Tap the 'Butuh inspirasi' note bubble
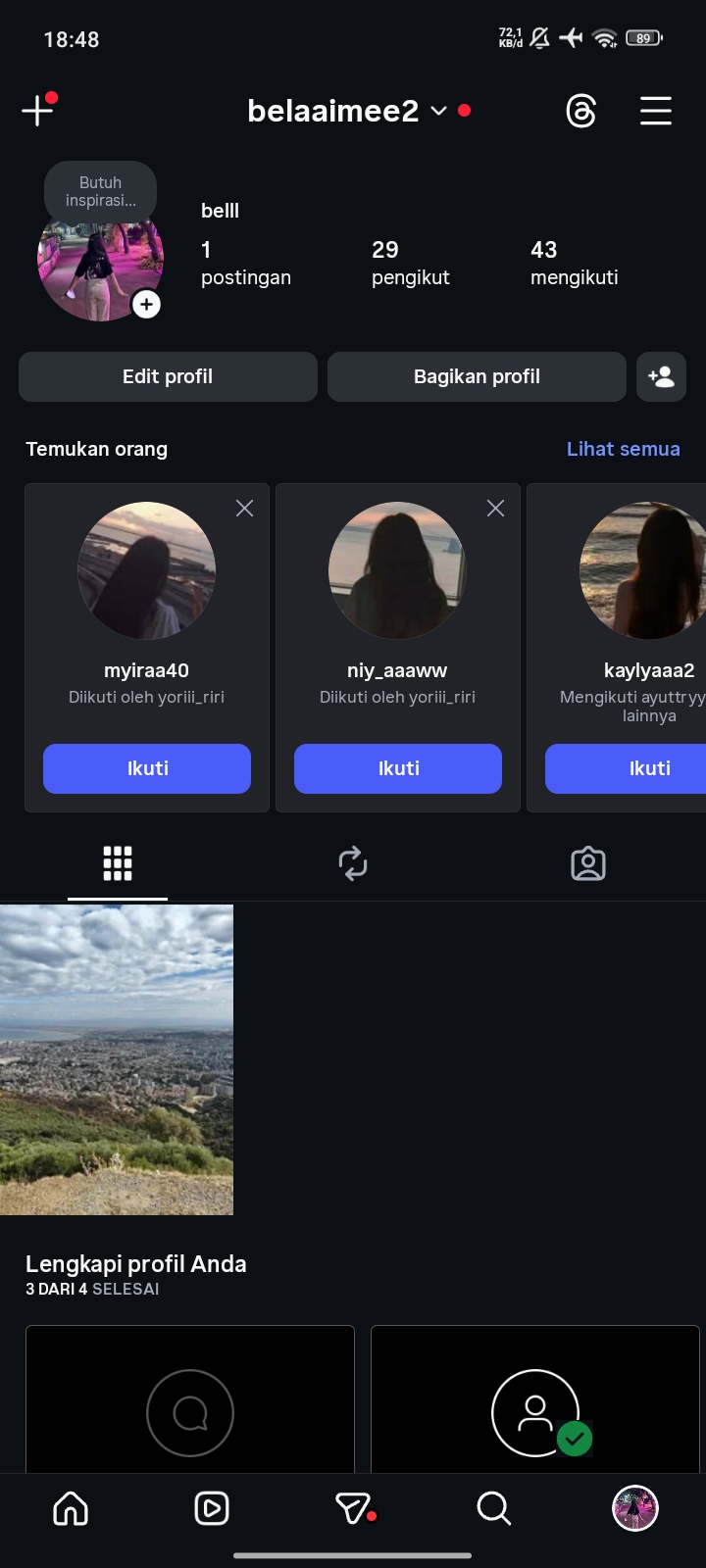The image size is (706, 1568). click(100, 191)
